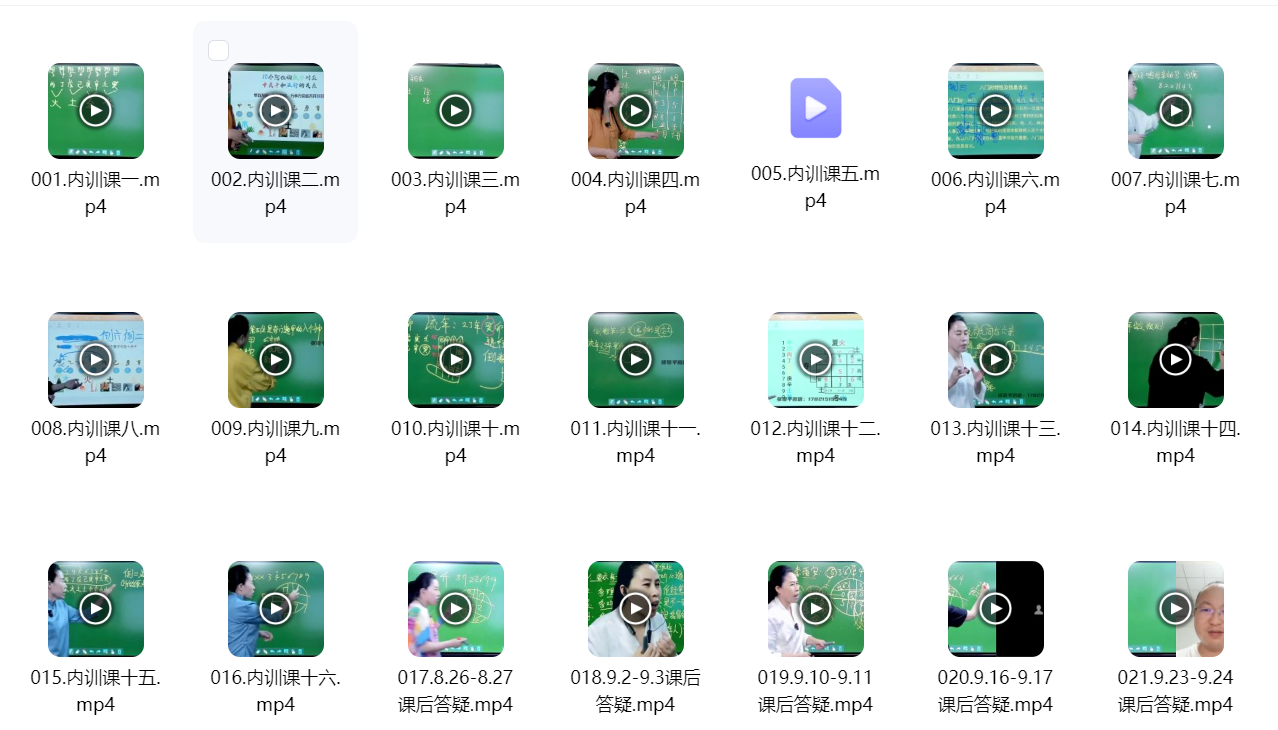Open 013.内训课十三.mp4
The height and width of the screenshot is (730, 1278).
click(x=996, y=359)
